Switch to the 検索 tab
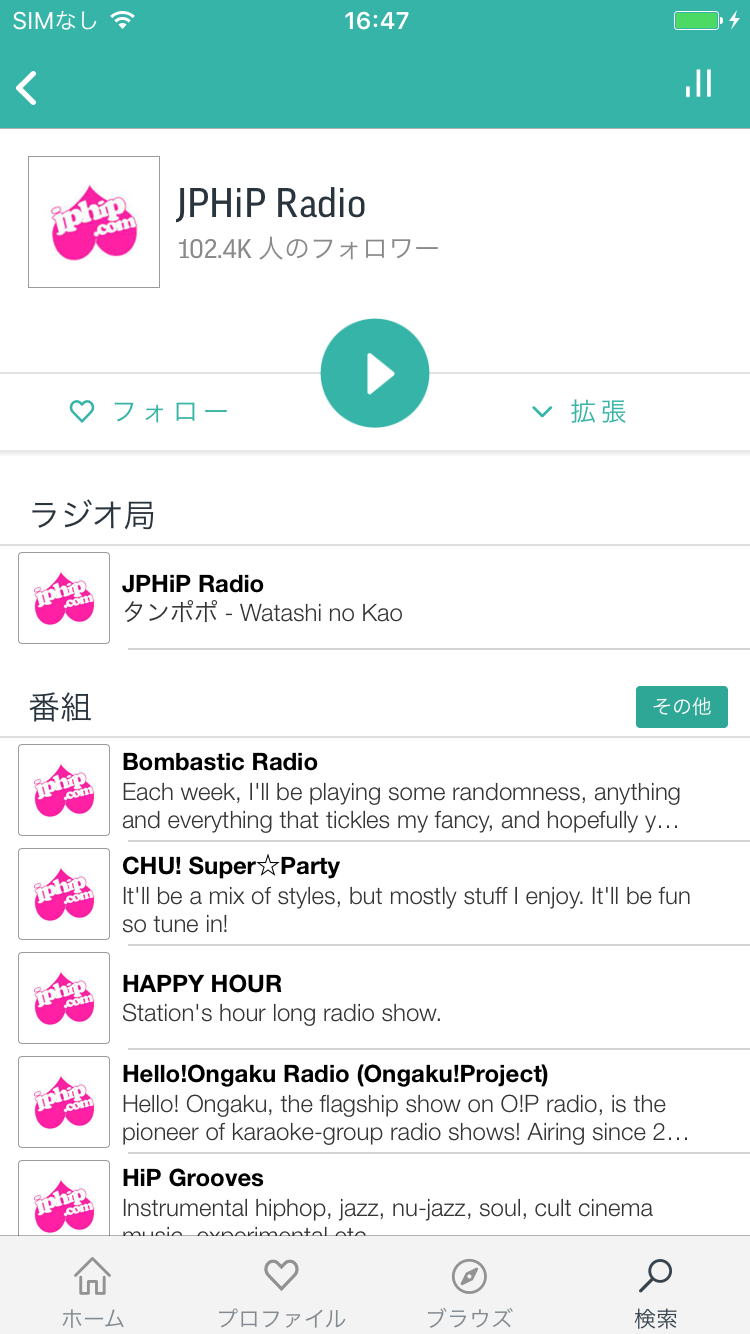The width and height of the screenshot is (750, 1334). tap(656, 1293)
